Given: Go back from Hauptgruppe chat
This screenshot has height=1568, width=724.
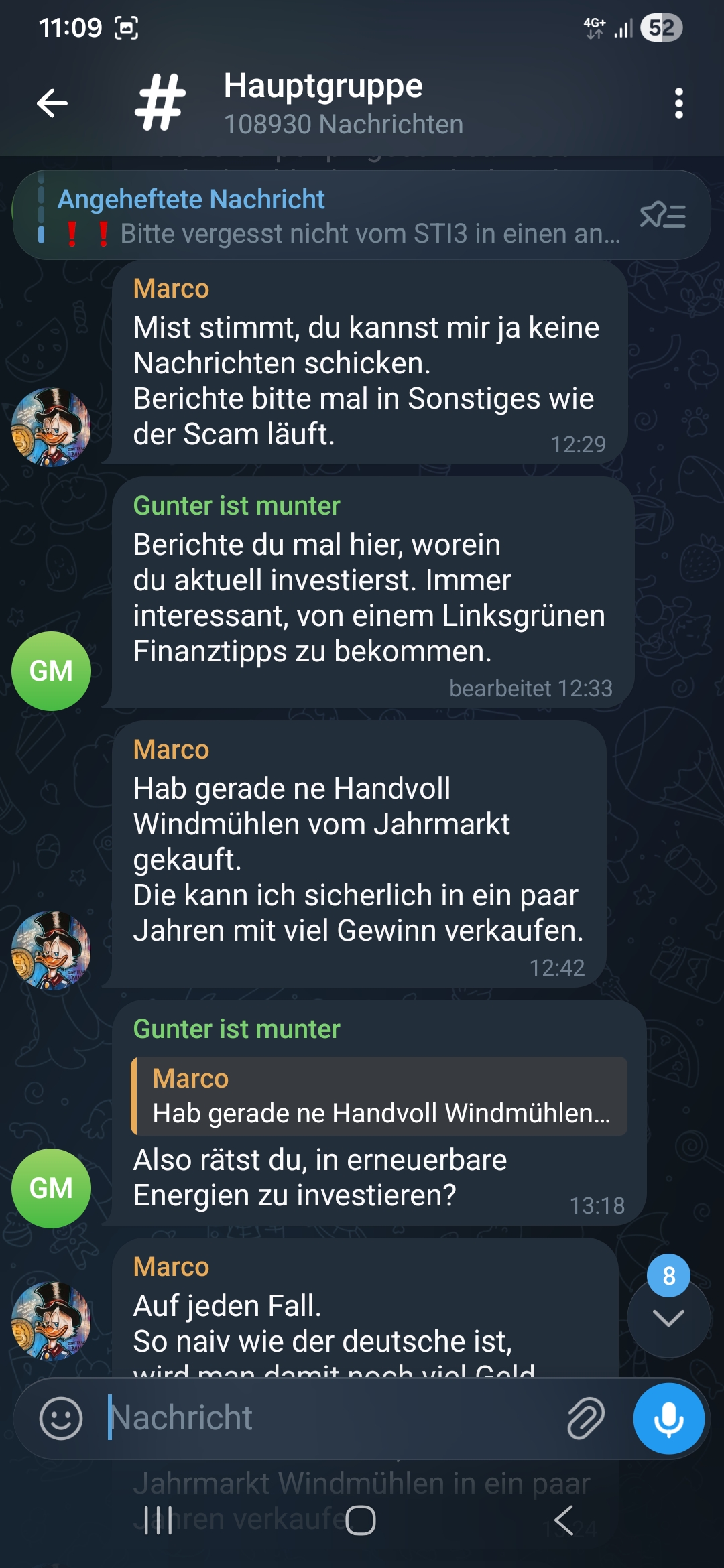Looking at the screenshot, I should 52,104.
